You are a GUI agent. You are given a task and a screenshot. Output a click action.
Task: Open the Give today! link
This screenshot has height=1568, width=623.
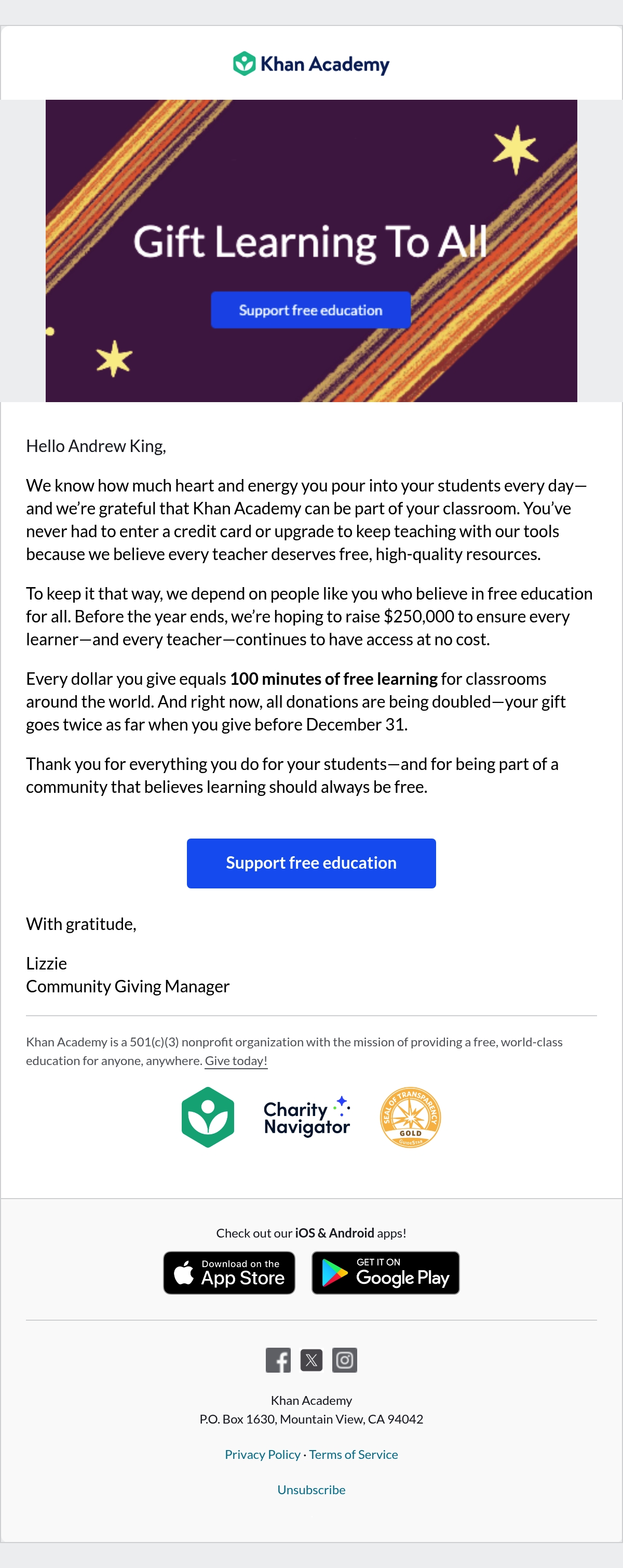coord(236,1060)
